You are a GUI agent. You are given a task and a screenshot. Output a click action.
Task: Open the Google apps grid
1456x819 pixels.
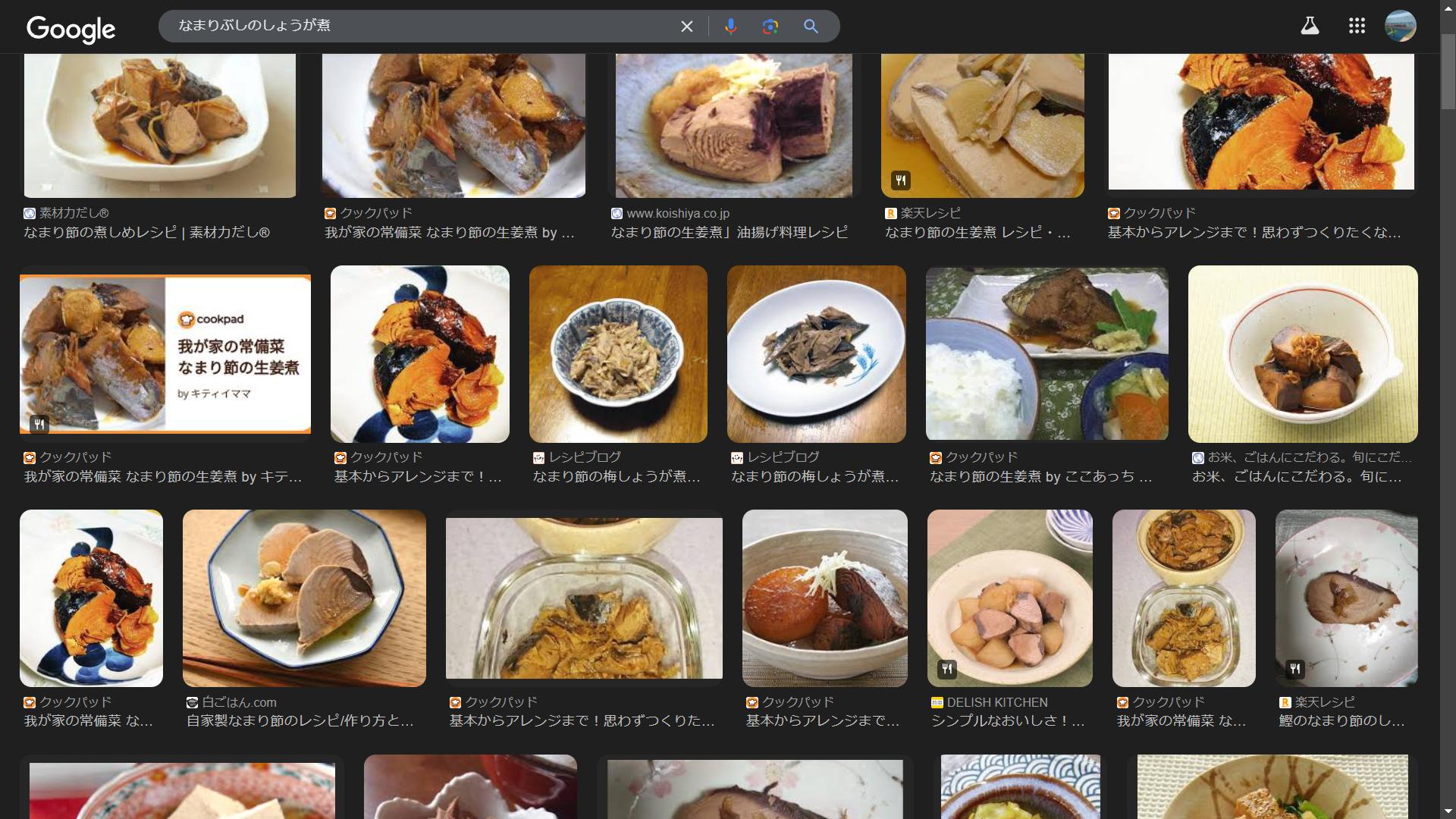tap(1357, 26)
